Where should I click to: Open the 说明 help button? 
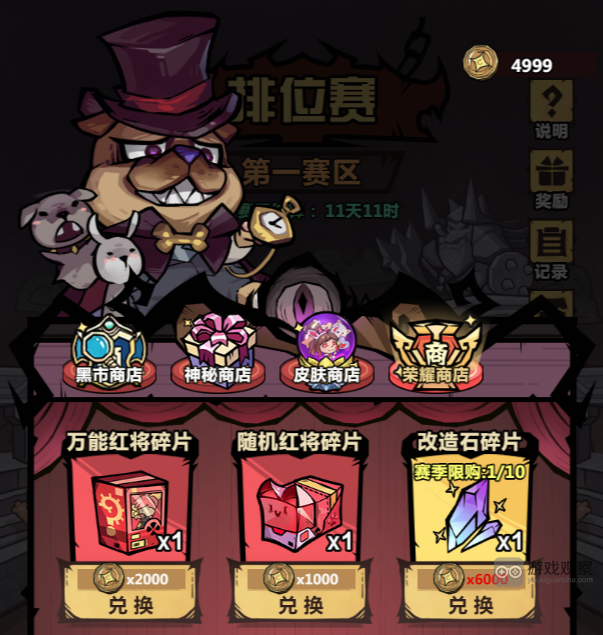point(550,109)
